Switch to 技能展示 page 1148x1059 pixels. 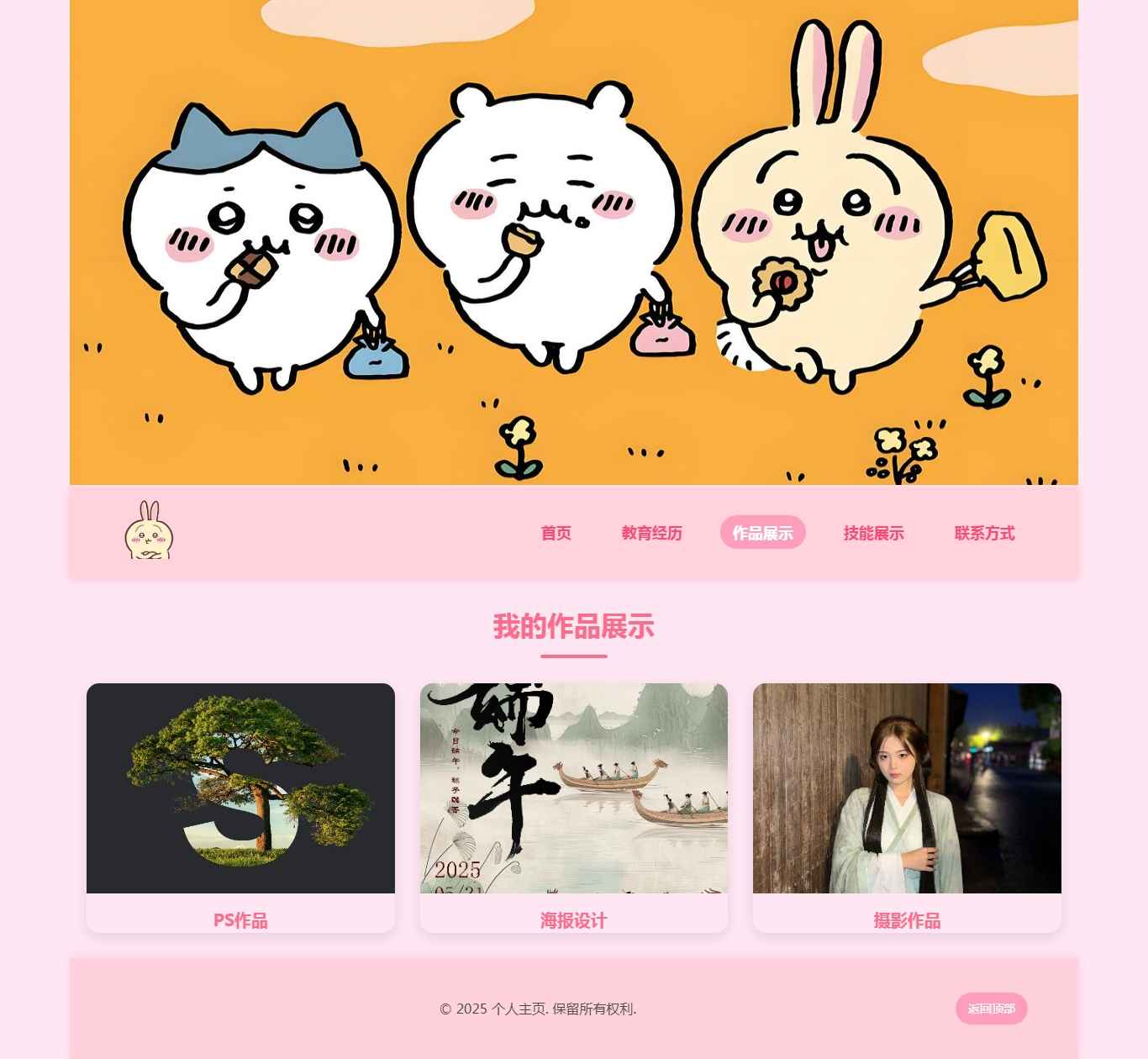873,533
